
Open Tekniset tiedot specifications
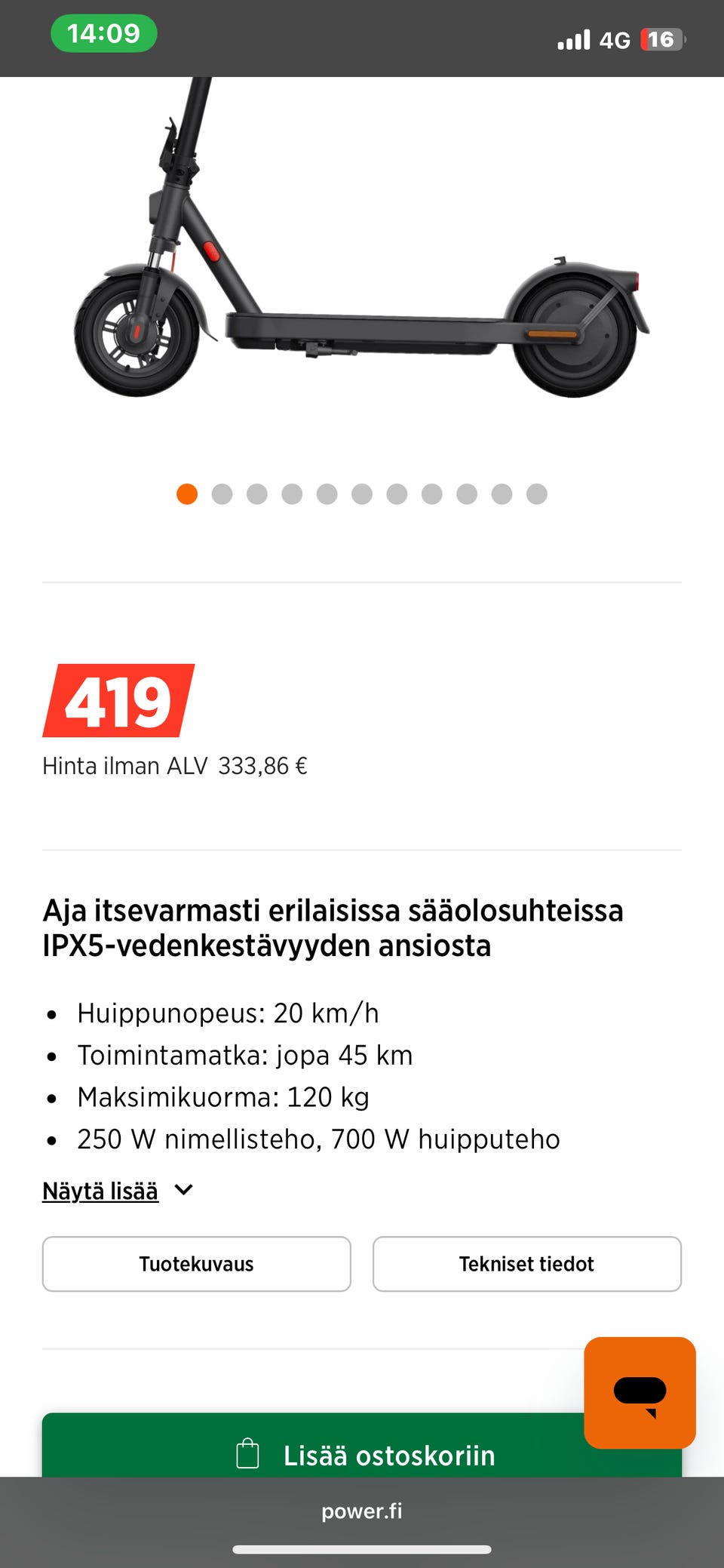coord(527,1264)
